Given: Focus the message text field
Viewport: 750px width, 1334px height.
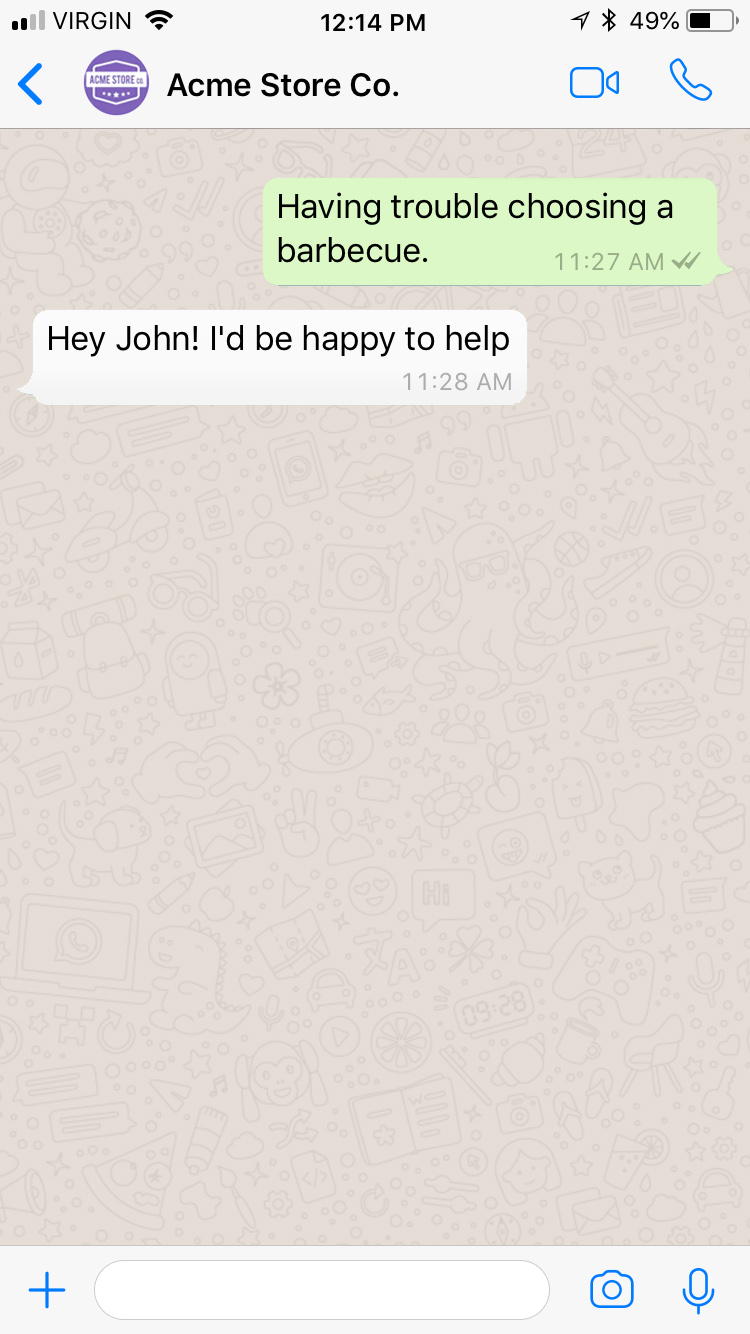Looking at the screenshot, I should 321,1290.
